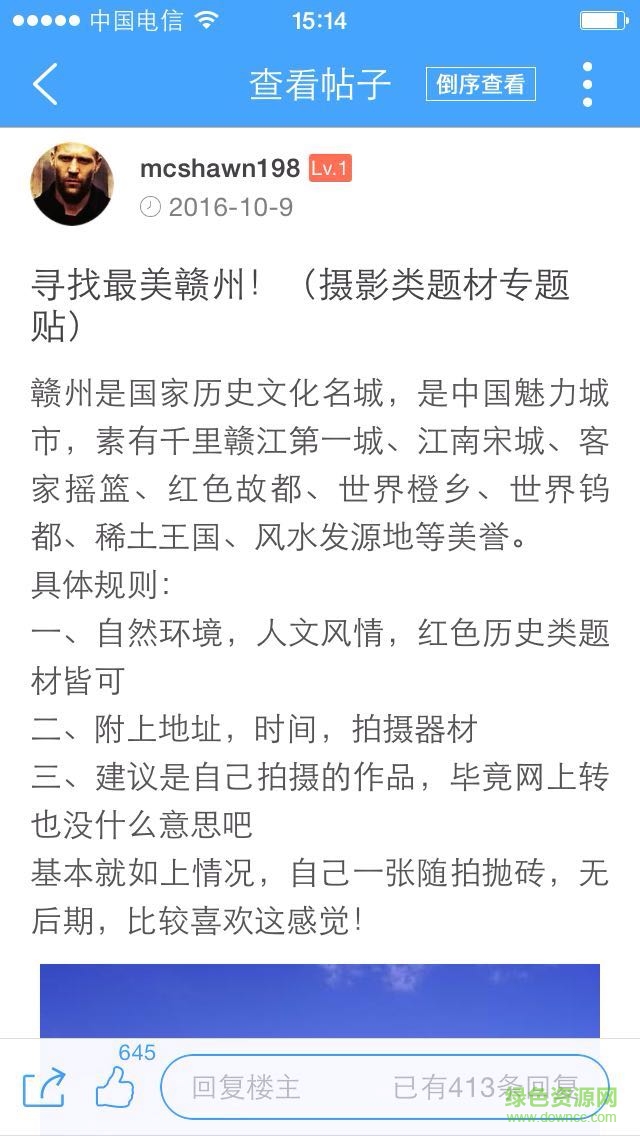Share this post
This screenshot has width=640, height=1136.
[44, 1087]
